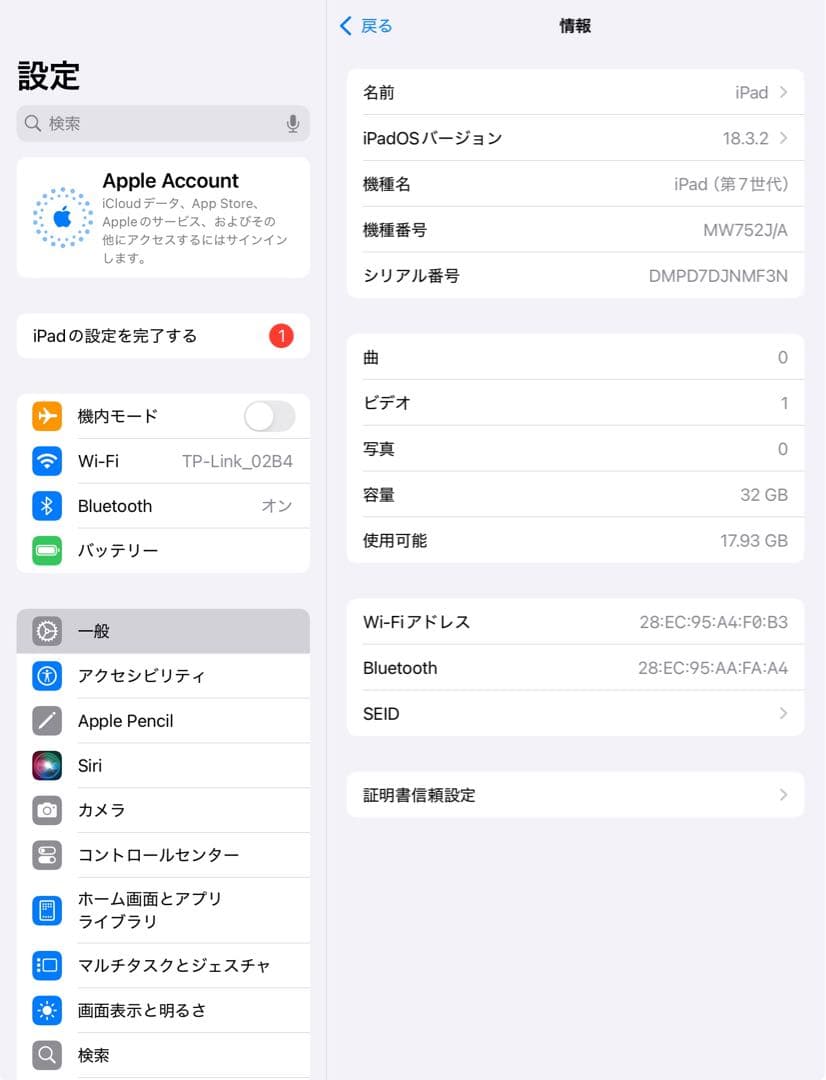826x1080 pixels.
Task: Click the カメラ settings icon
Action: (47, 810)
